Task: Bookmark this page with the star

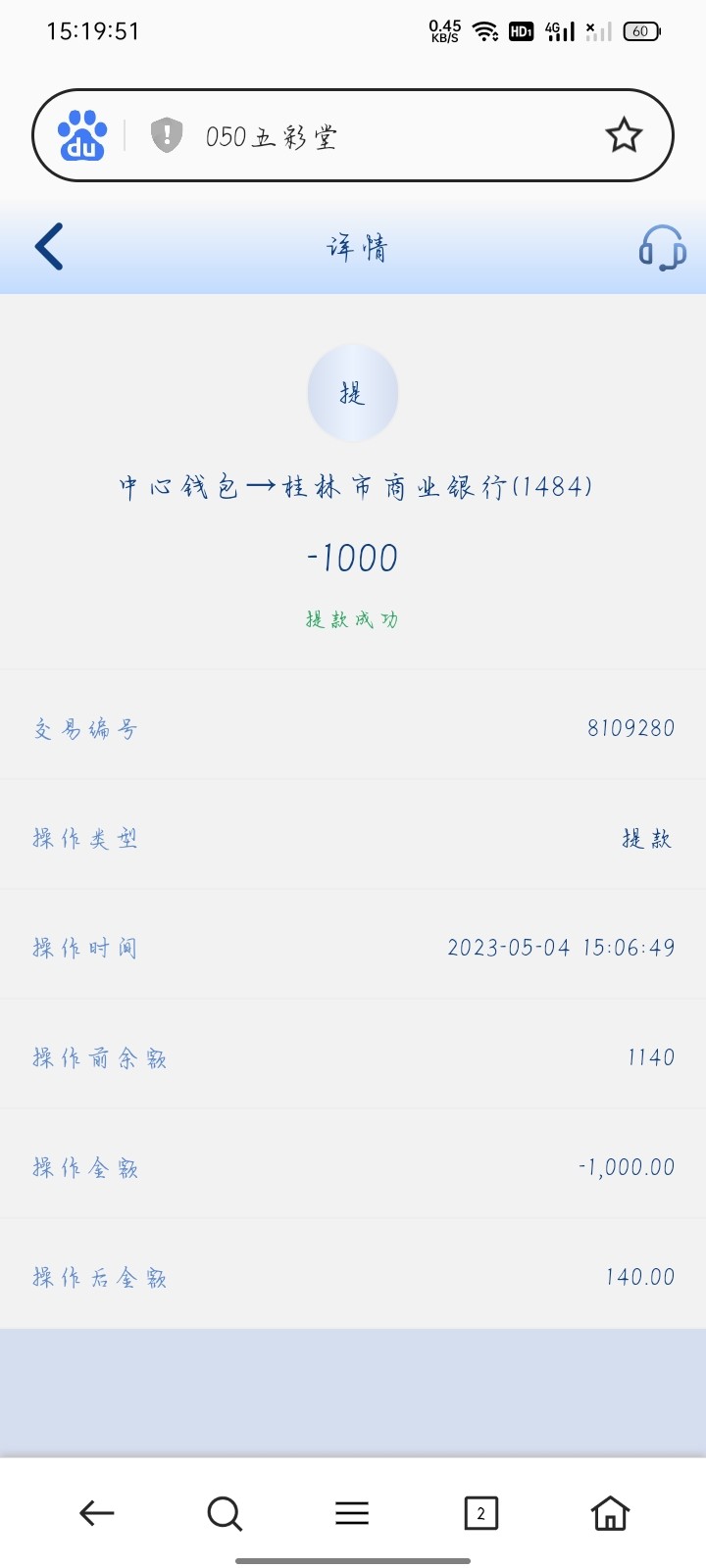Action: (624, 135)
